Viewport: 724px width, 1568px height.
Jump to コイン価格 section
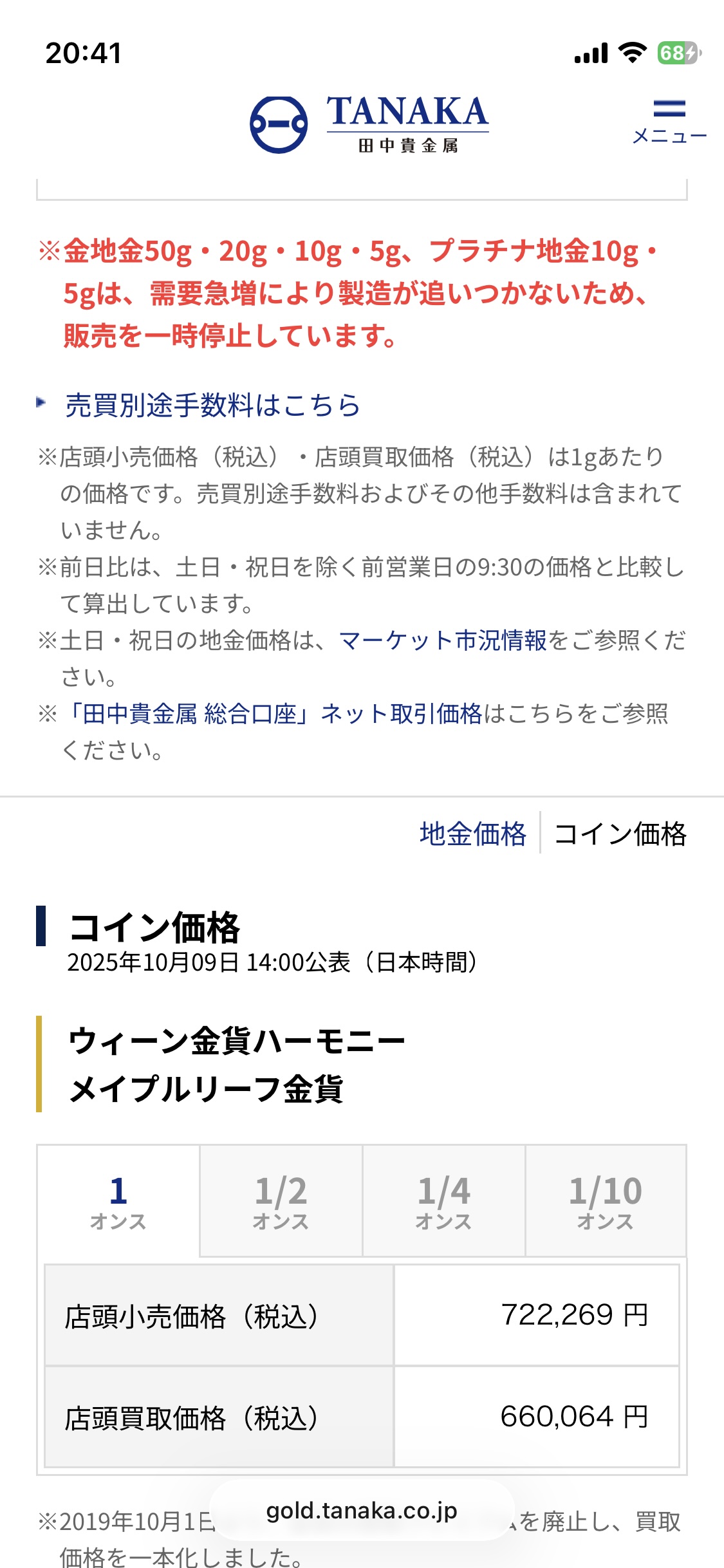620,834
